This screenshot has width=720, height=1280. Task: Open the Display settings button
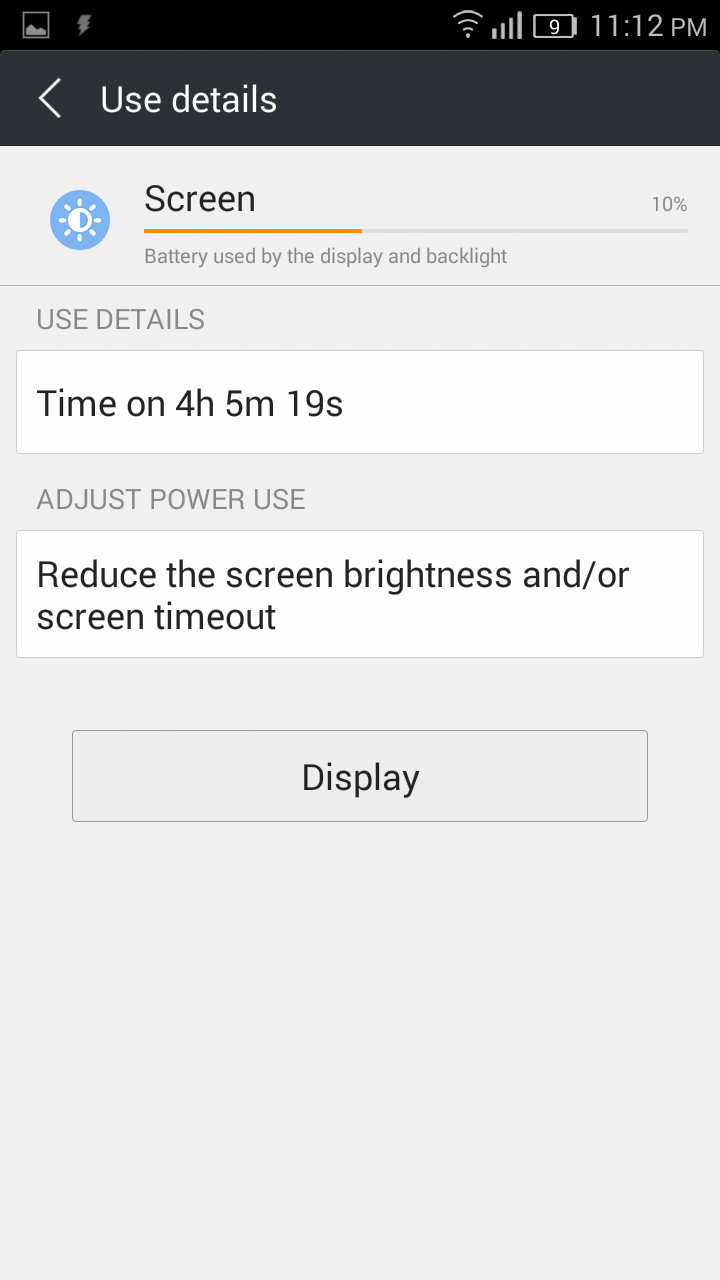[360, 776]
